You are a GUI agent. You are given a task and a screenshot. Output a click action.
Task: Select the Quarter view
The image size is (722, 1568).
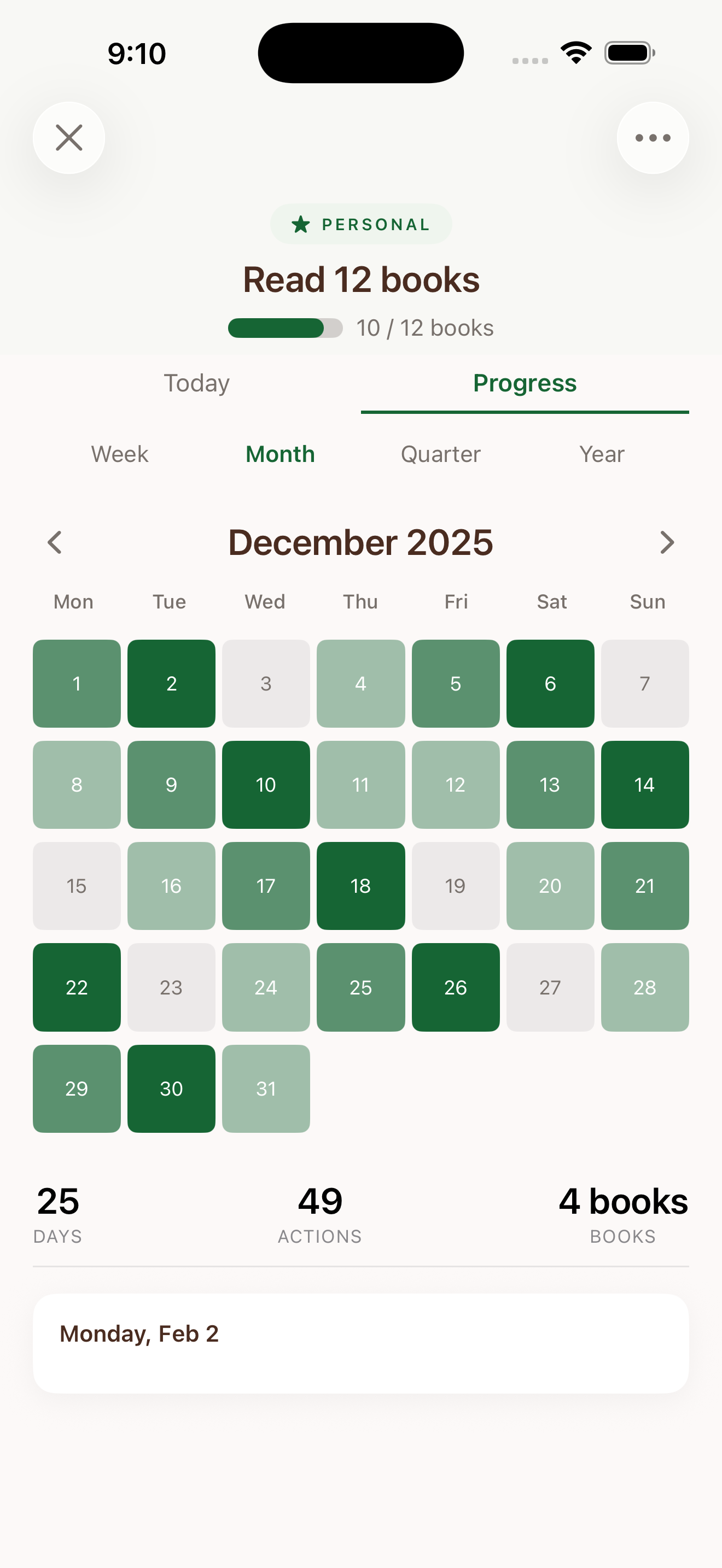[x=440, y=454]
